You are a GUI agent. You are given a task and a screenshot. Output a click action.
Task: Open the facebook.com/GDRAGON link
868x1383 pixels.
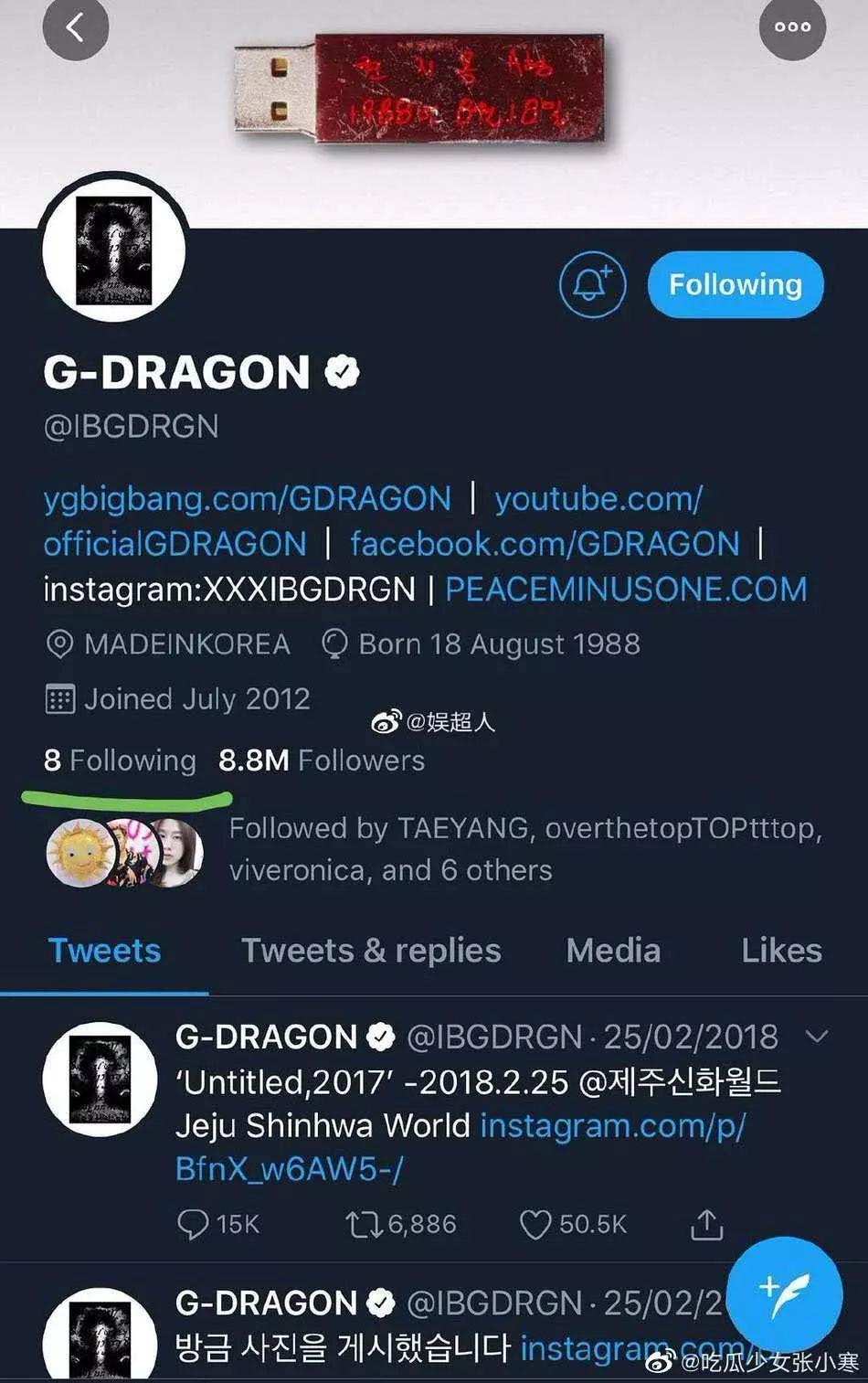[545, 544]
